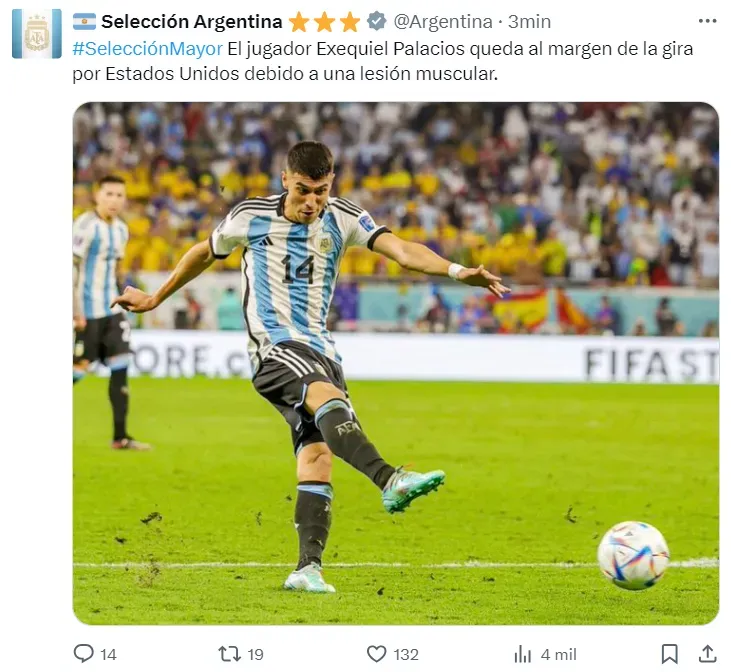This screenshot has width=731, height=672.
Task: Open the photo of the player
Action: 395,363
